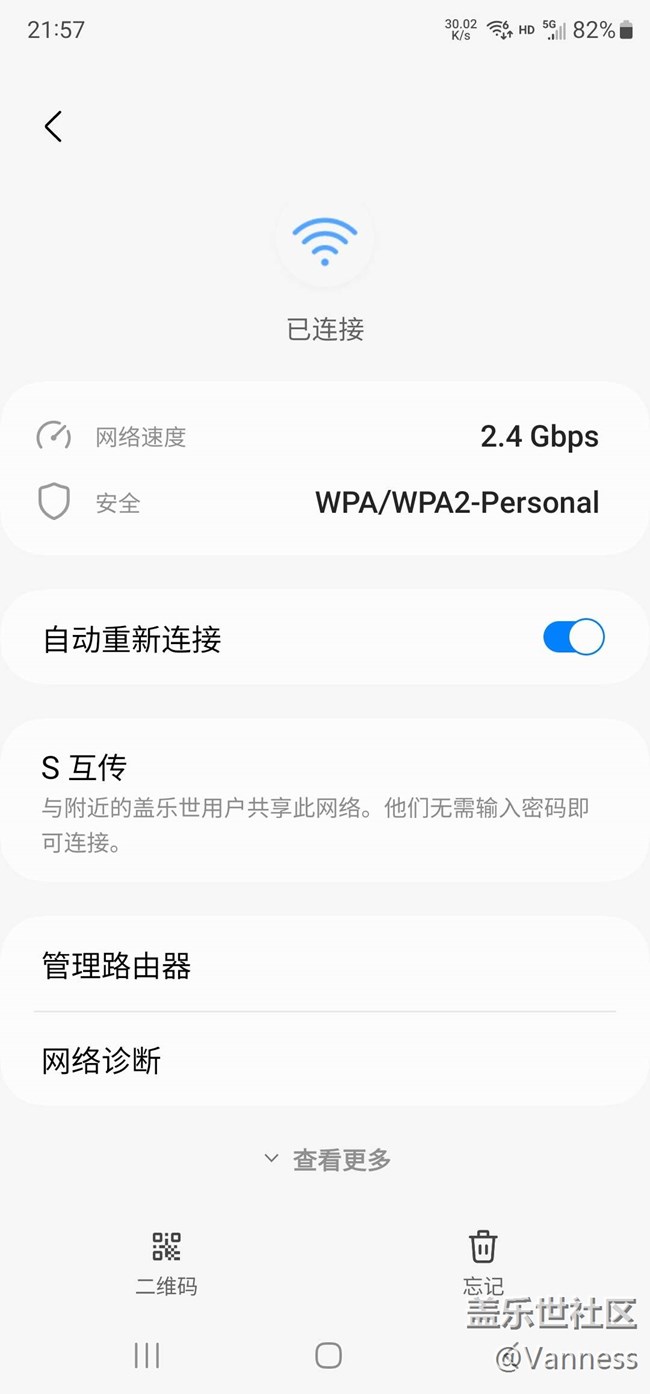Open recent apps from the navigation bar
650x1394 pixels.
pos(147,1355)
